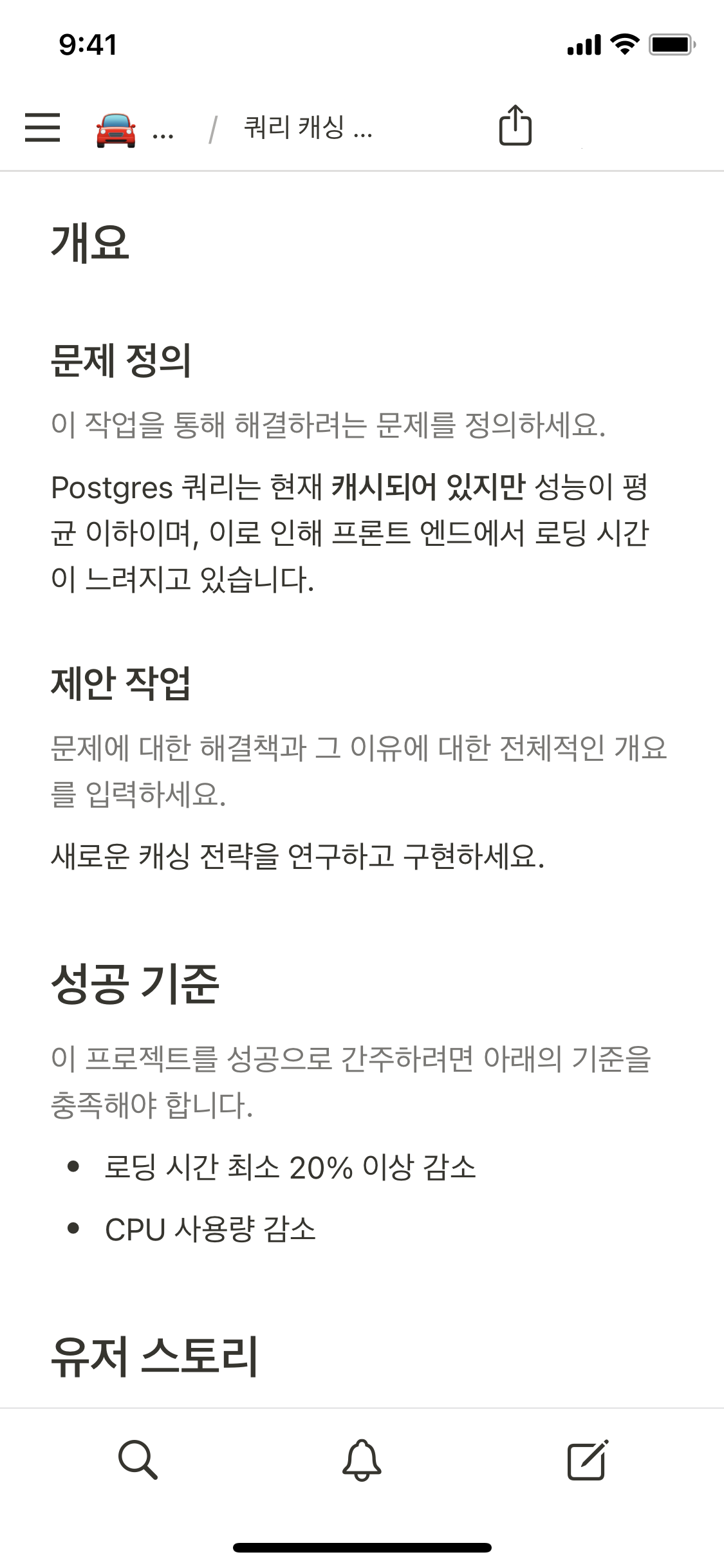Share this page via share icon
The width and height of the screenshot is (724, 1568).
click(x=515, y=126)
